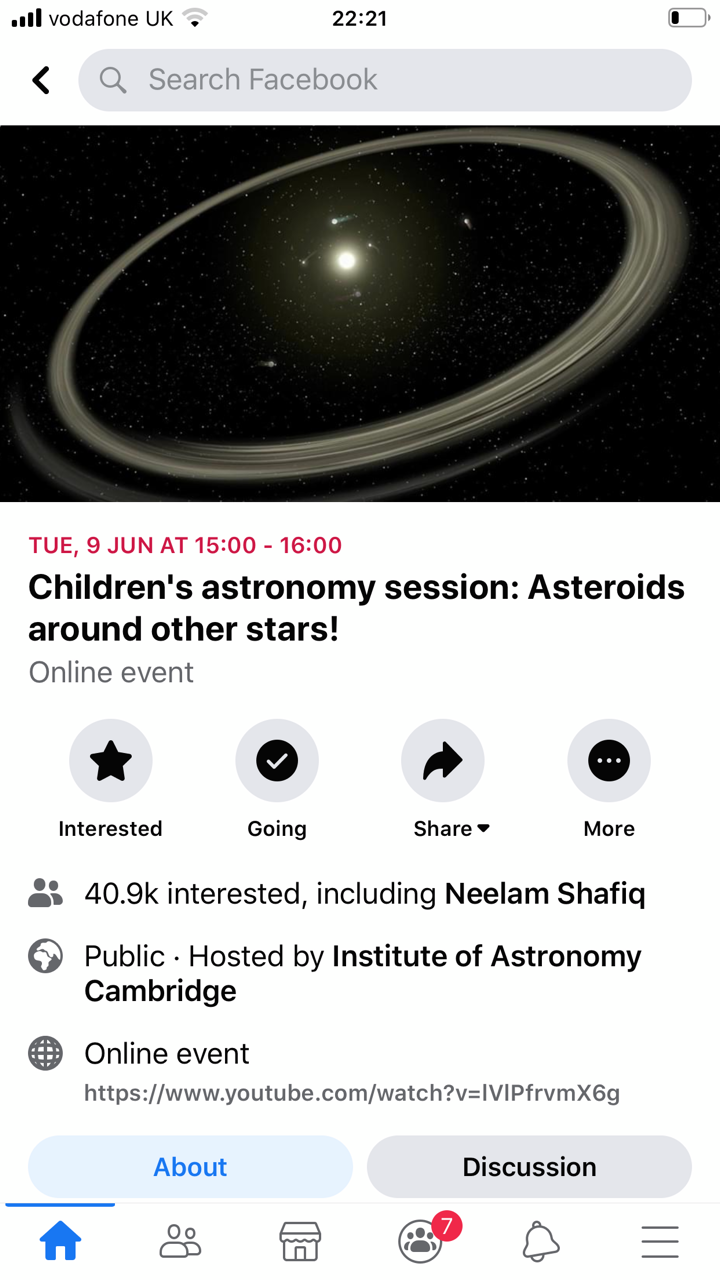Open the More options button

[609, 762]
